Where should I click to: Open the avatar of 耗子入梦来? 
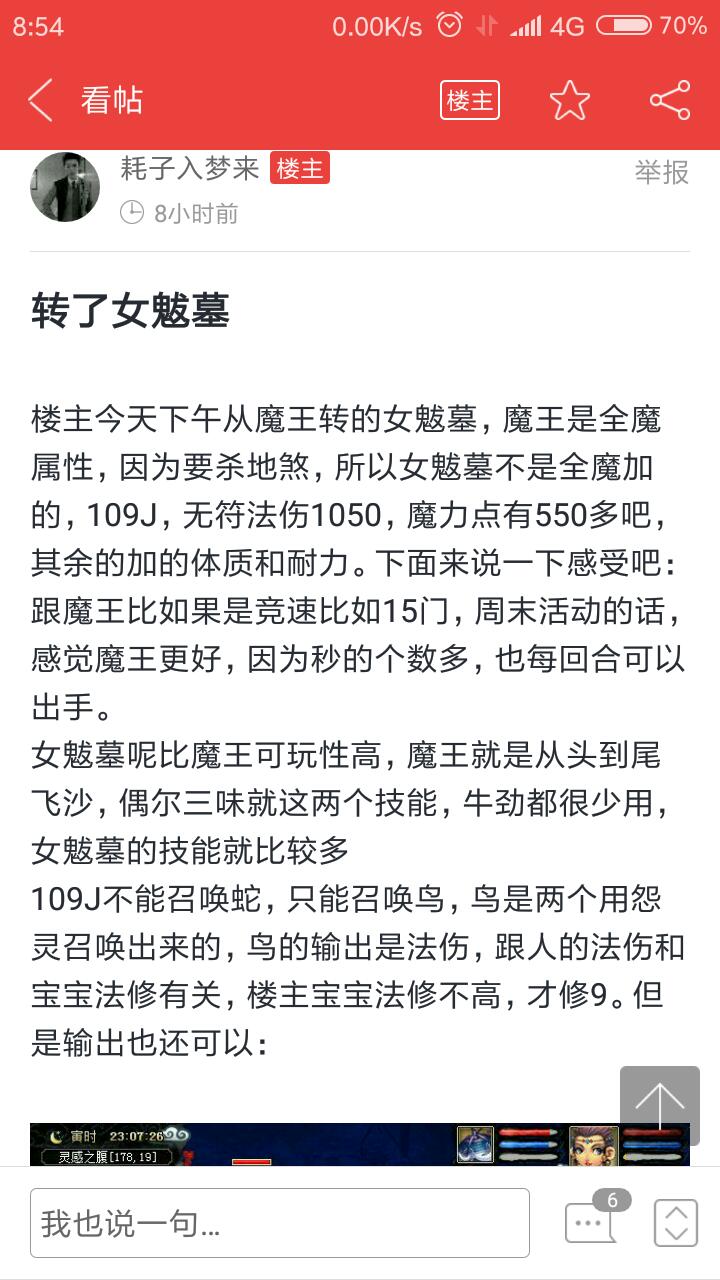coord(65,187)
